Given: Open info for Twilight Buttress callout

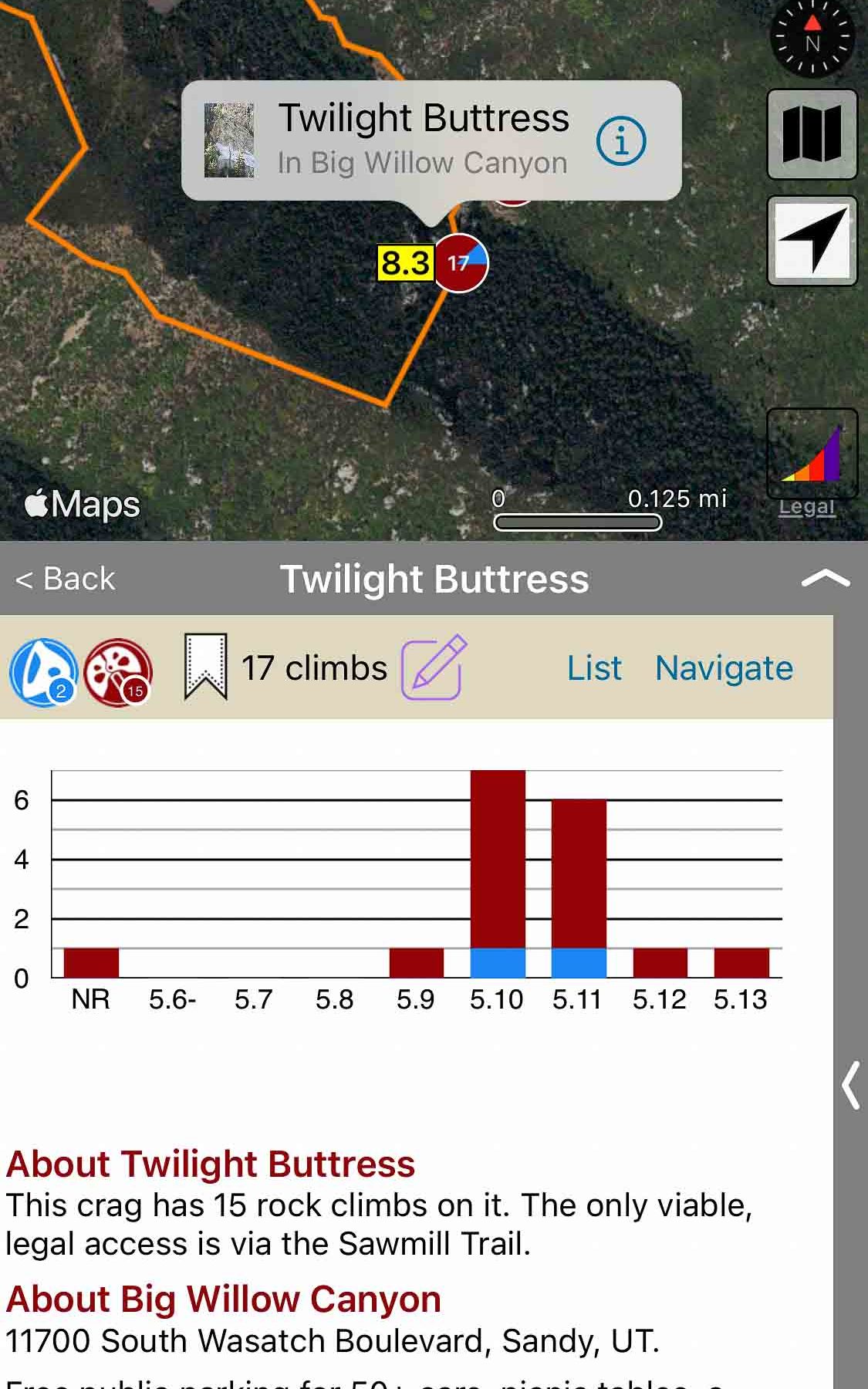Looking at the screenshot, I should tap(621, 141).
